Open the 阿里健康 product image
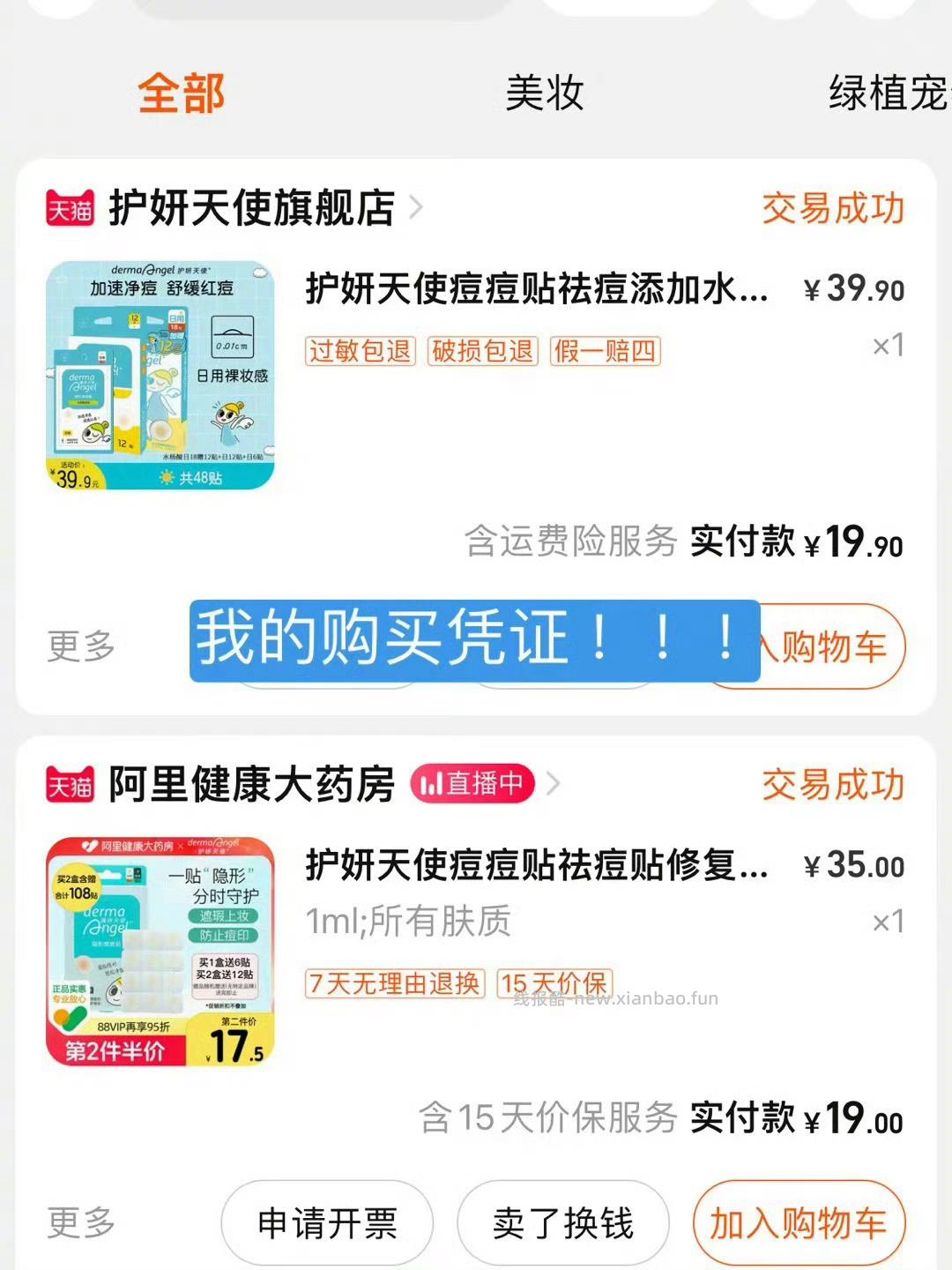The width and height of the screenshot is (952, 1270). pos(161,948)
